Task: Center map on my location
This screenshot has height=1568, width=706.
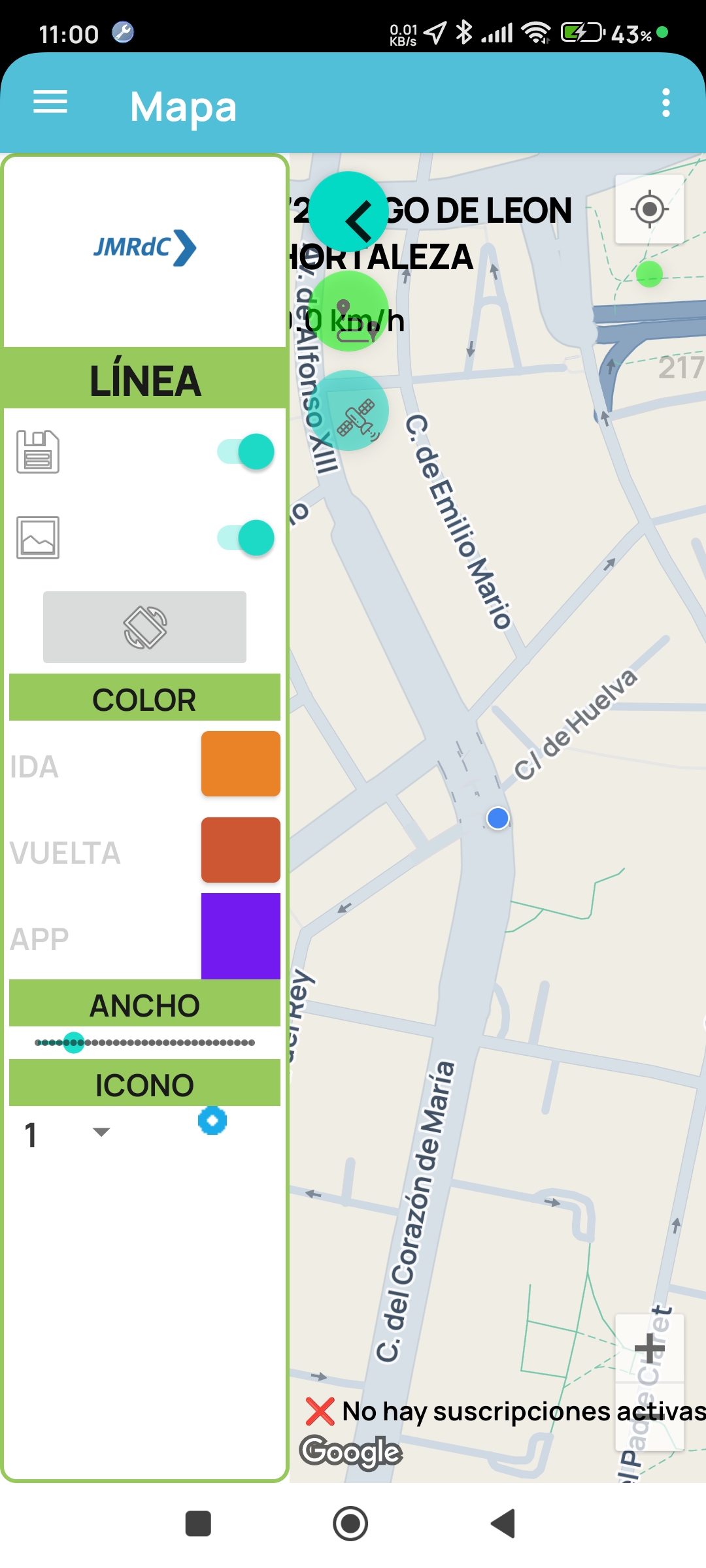Action: point(650,209)
